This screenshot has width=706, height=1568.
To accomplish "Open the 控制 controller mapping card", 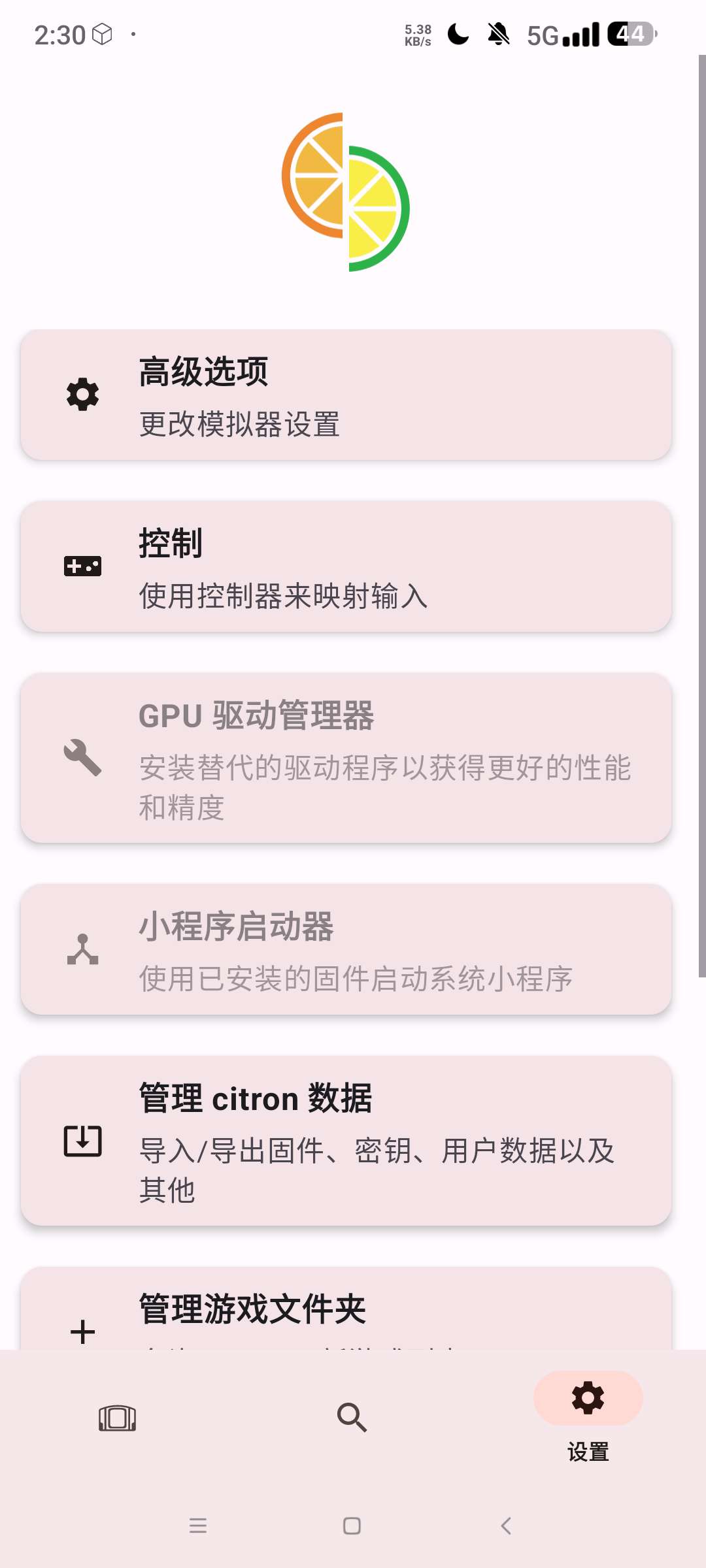I will pyautogui.click(x=346, y=566).
